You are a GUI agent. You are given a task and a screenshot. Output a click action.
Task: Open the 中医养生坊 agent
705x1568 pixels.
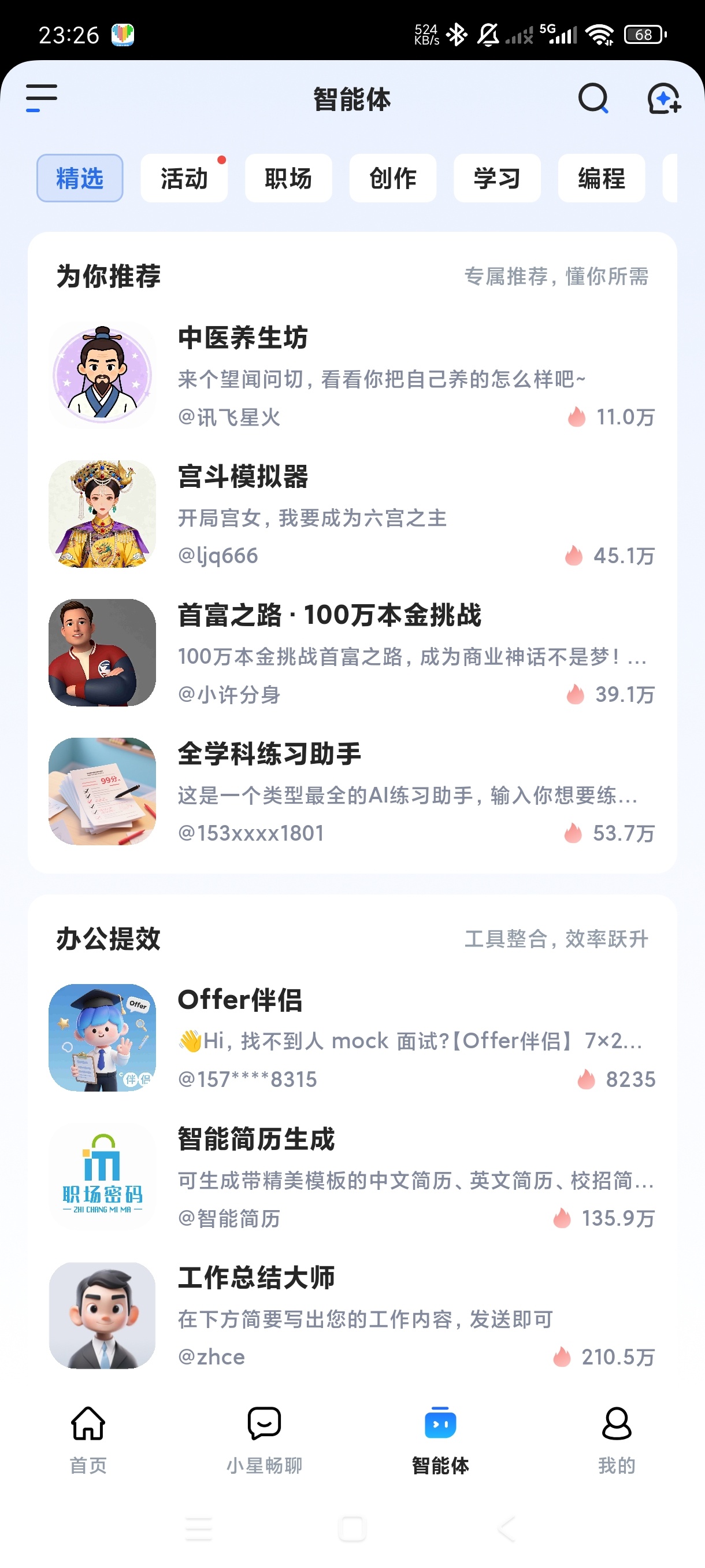[352, 376]
